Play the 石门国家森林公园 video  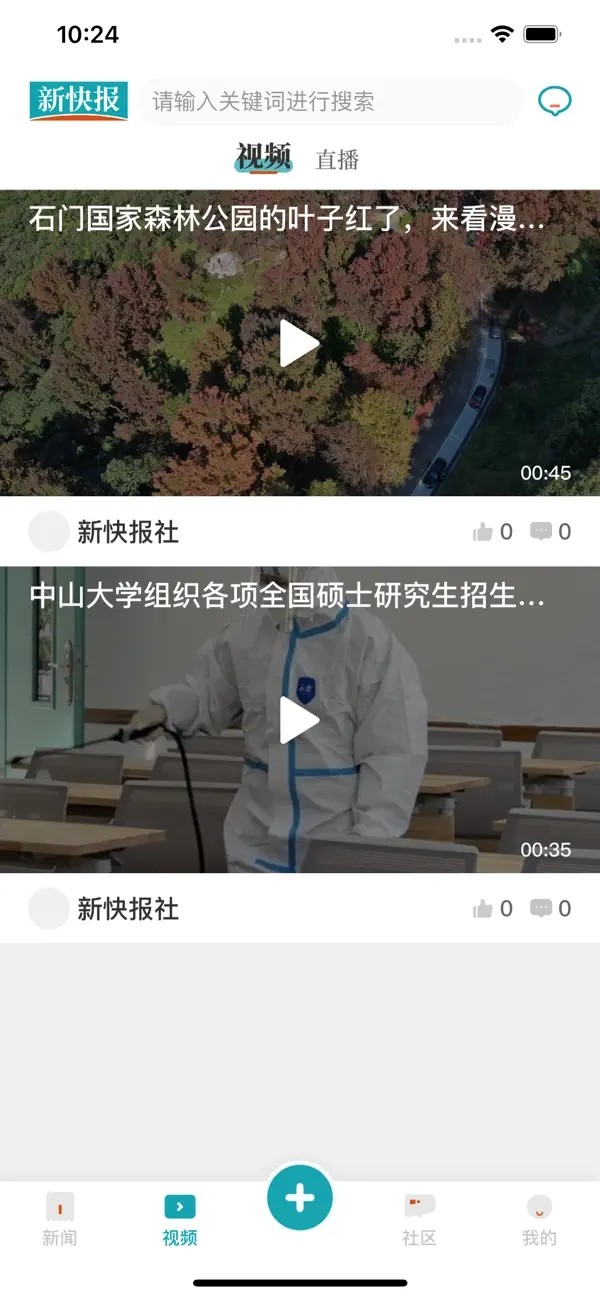299,344
